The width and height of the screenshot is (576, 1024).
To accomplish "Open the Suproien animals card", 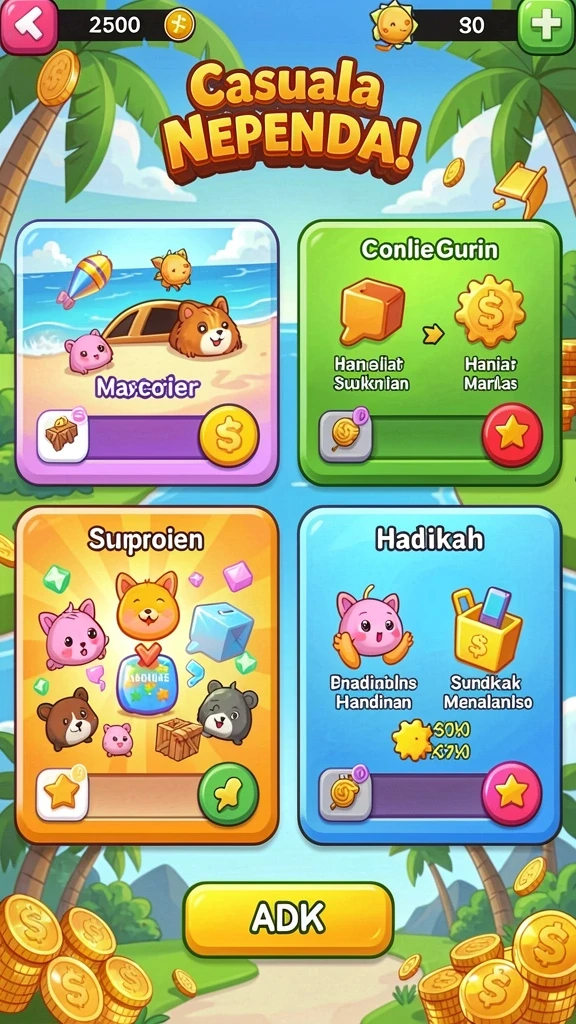I will pos(147,676).
